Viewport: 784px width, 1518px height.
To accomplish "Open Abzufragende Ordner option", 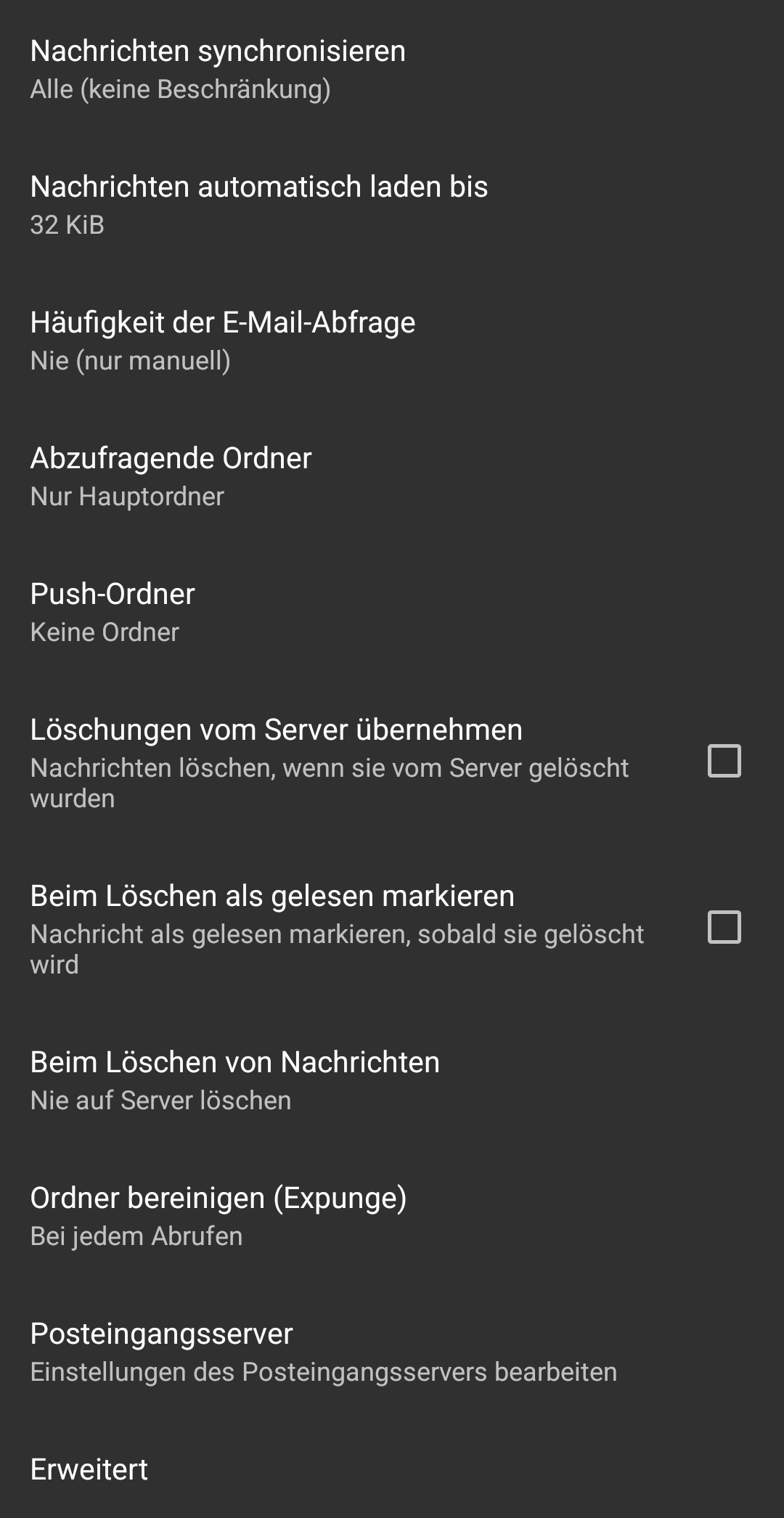I will (x=171, y=476).
